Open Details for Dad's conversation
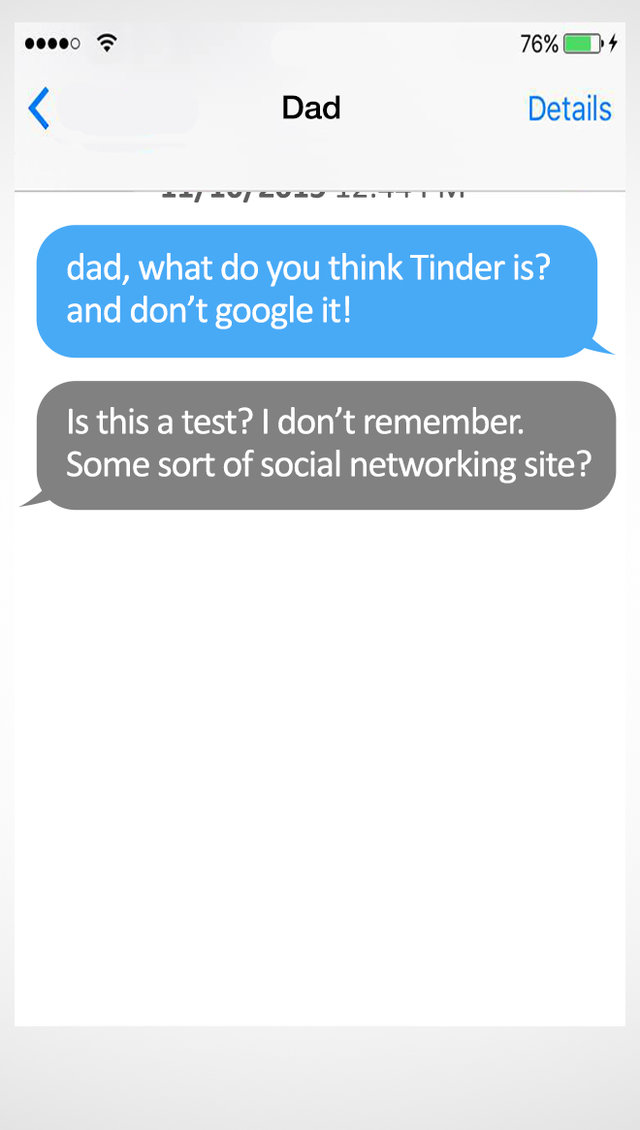The height and width of the screenshot is (1130, 640). 569,109
